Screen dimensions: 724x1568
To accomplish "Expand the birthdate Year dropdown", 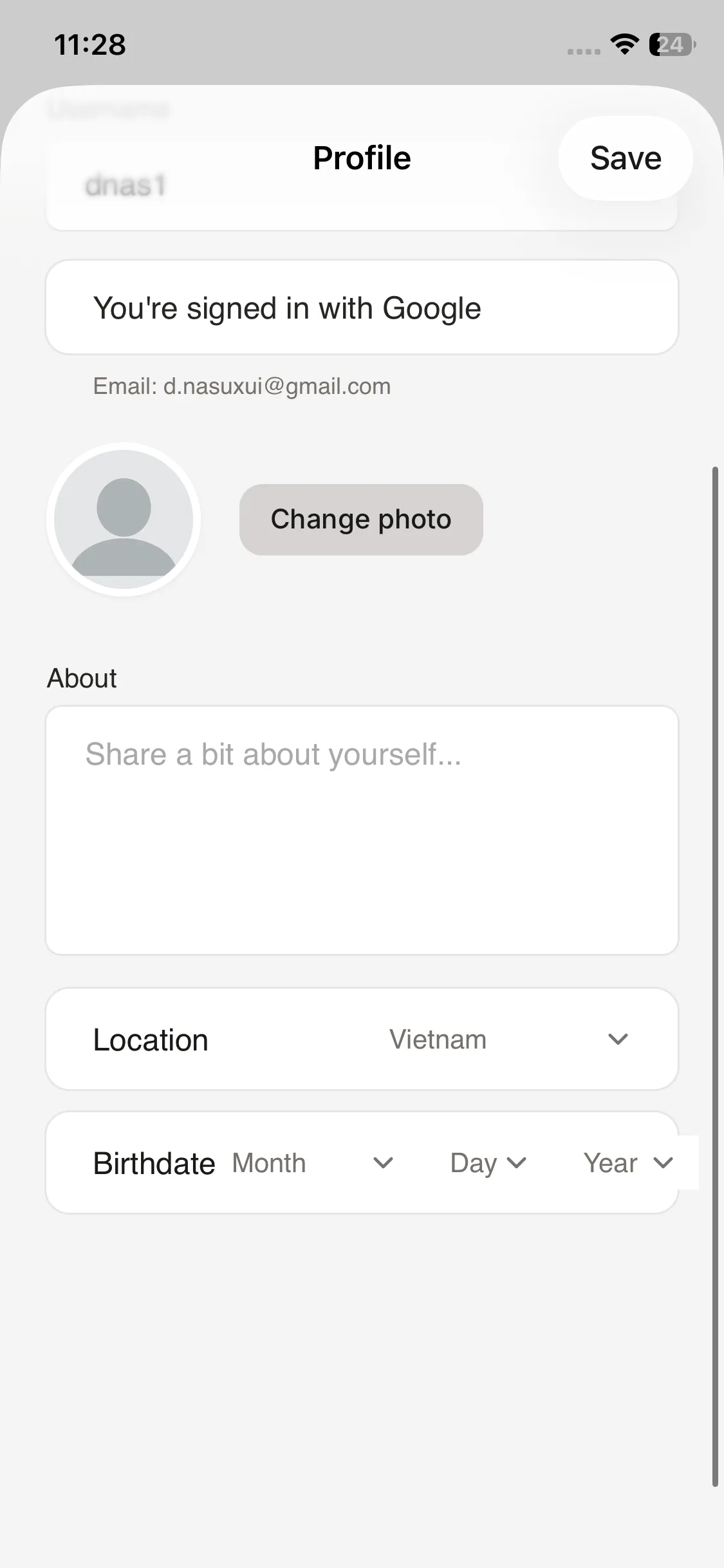I will tap(627, 1163).
